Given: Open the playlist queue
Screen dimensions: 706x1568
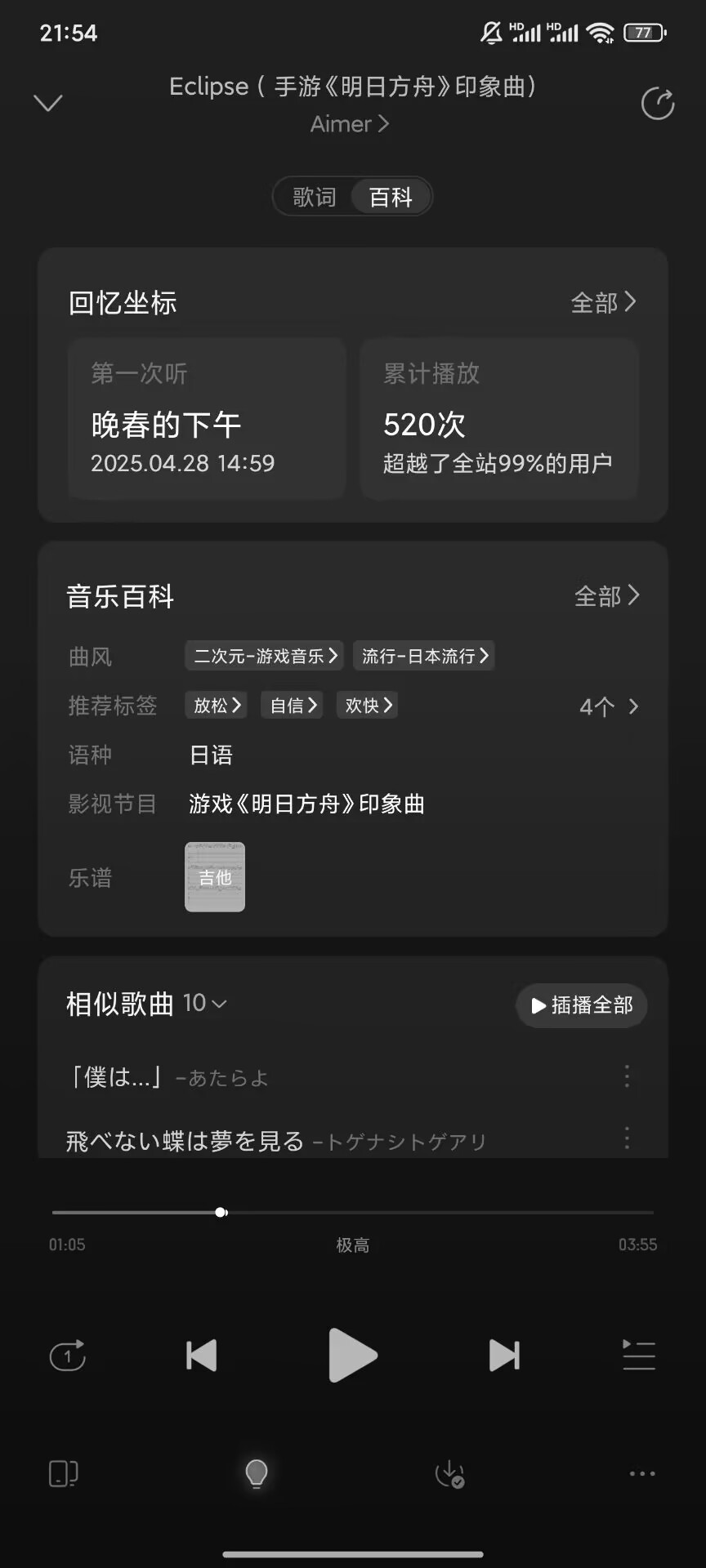Looking at the screenshot, I should pyautogui.click(x=638, y=1356).
